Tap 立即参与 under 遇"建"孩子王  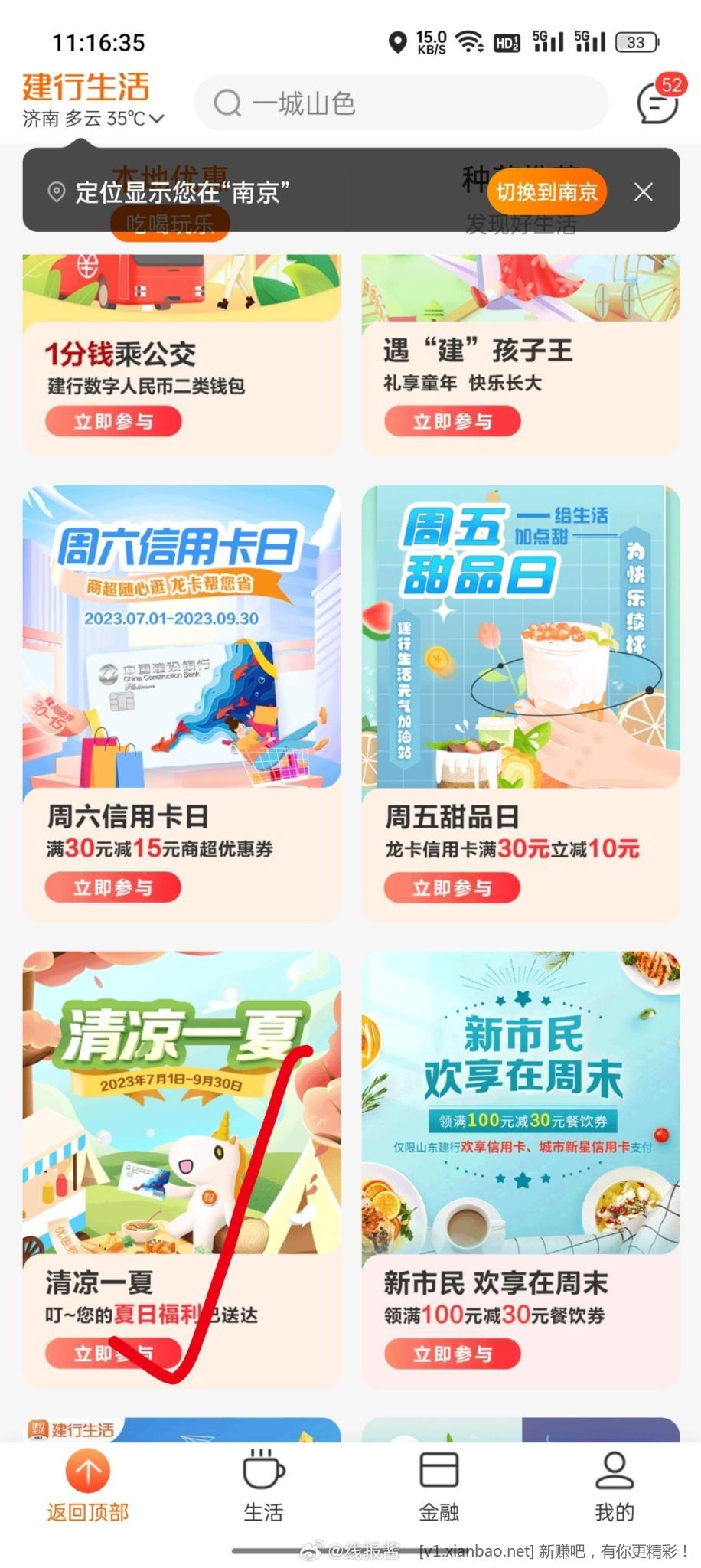452,421
